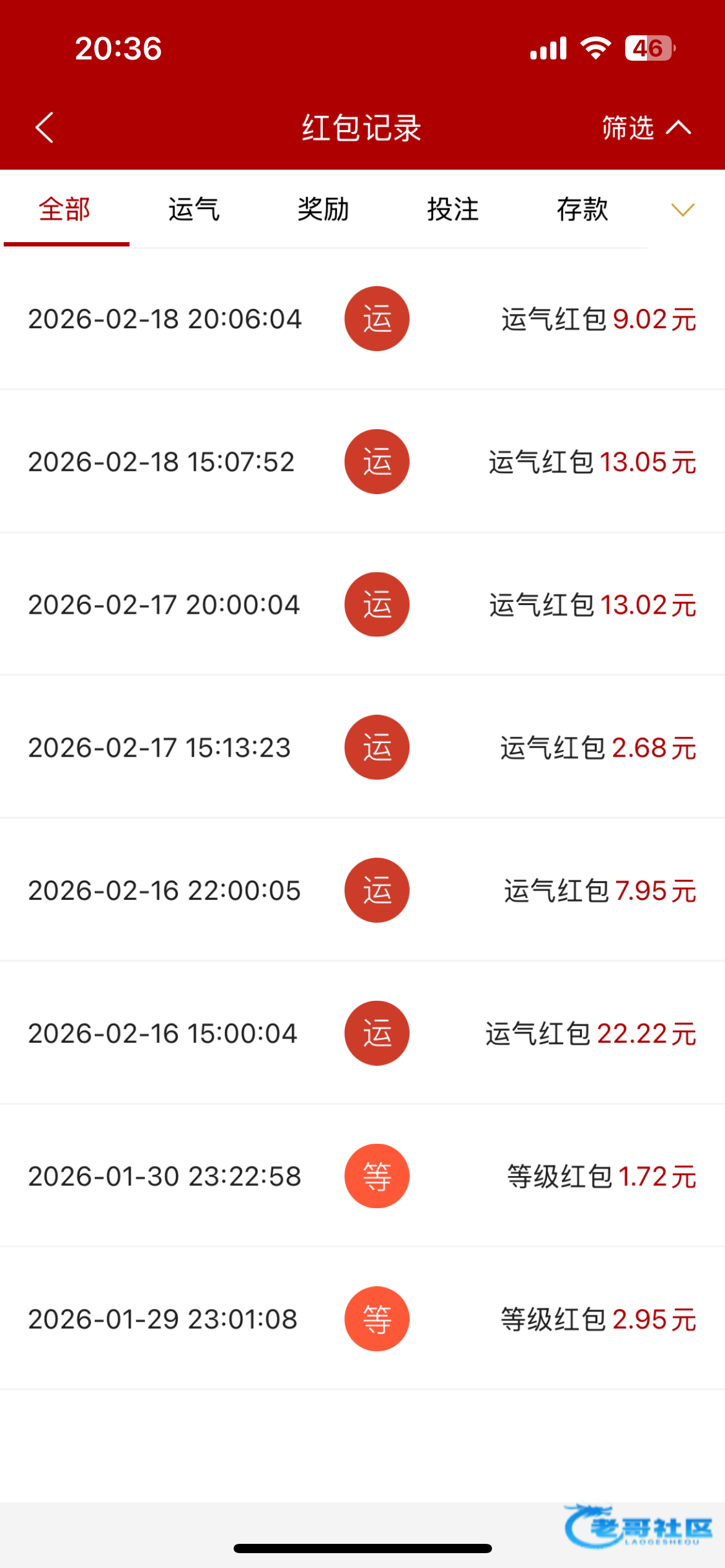Go back from the 红包记录 page
This screenshot has height=1568, width=725.
pos(45,128)
